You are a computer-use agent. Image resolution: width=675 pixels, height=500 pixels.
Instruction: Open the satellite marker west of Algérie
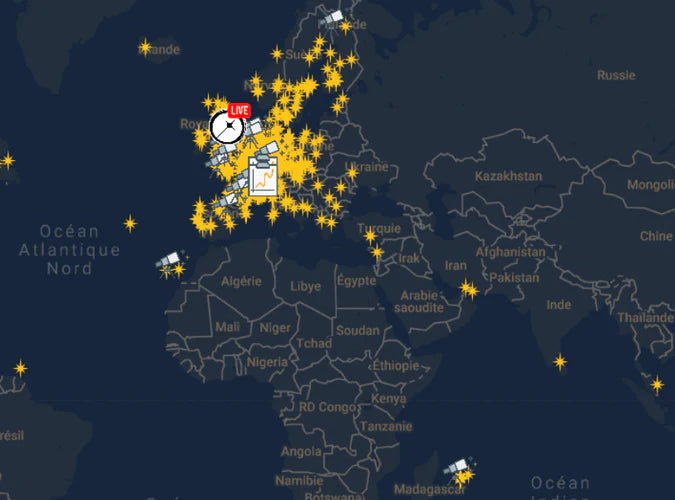pos(168,263)
